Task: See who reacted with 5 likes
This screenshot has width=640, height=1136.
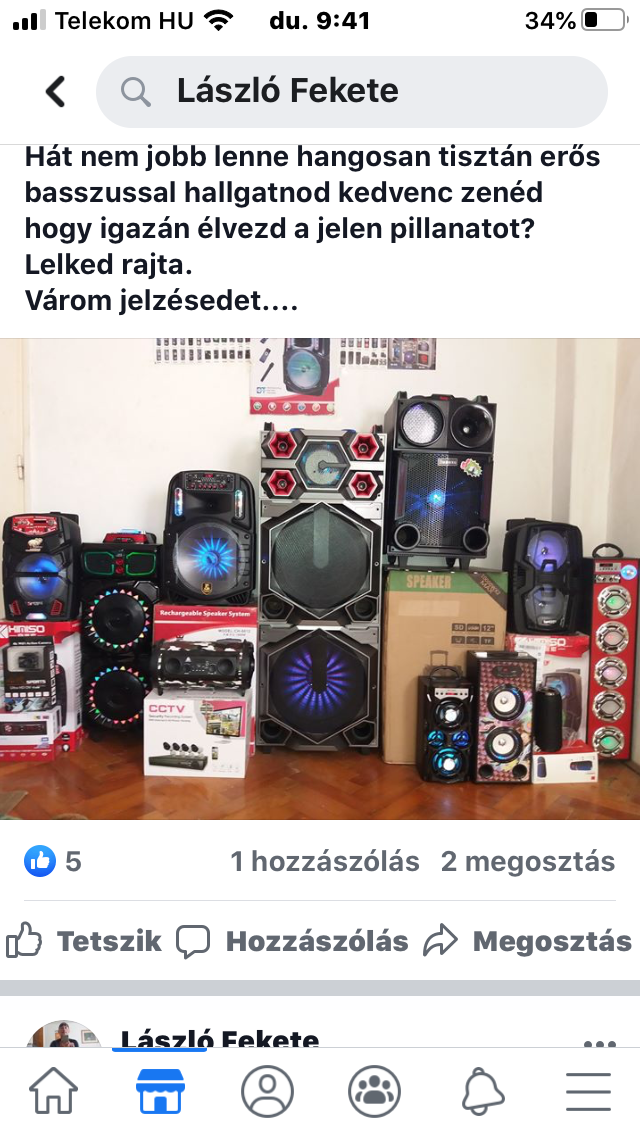Action: pos(54,861)
